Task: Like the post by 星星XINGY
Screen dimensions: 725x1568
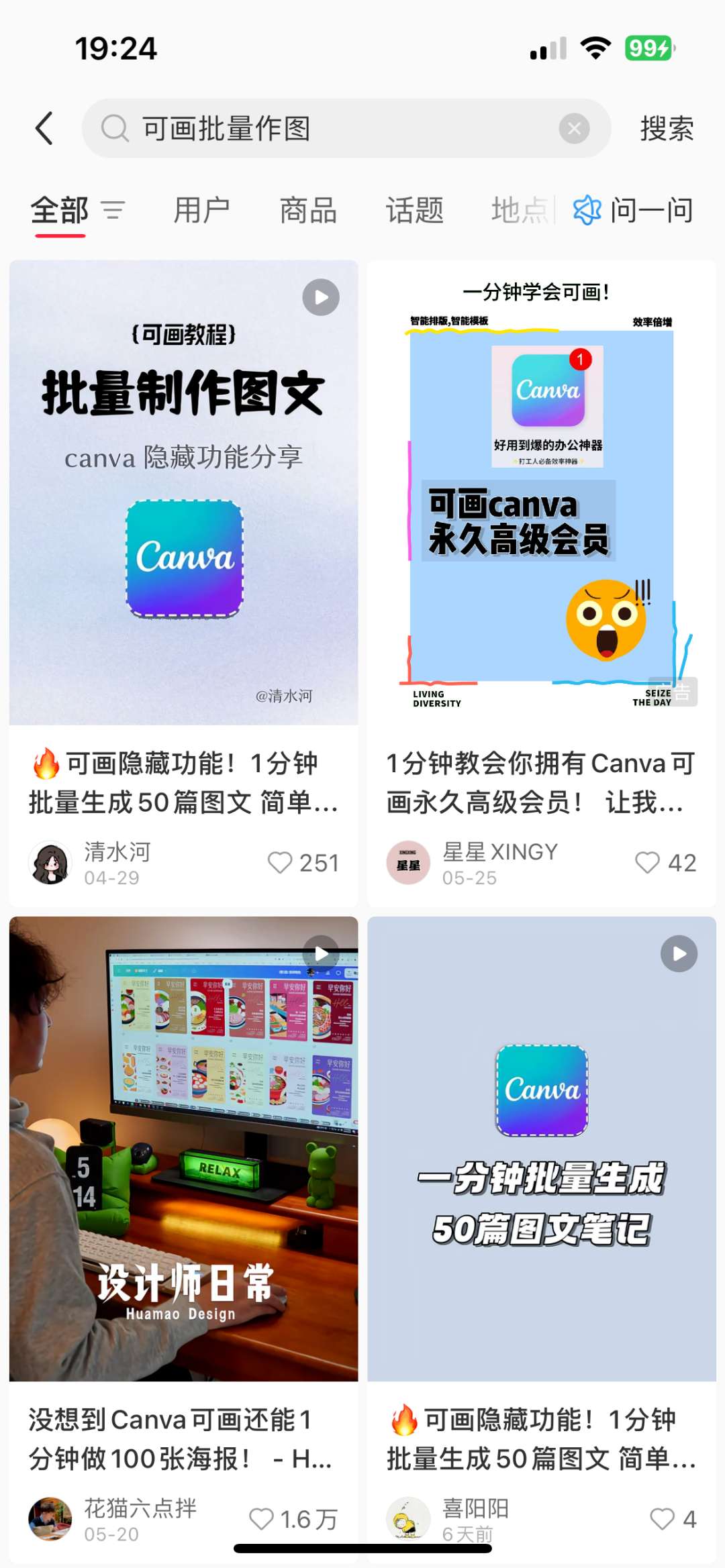Action: 647,863
